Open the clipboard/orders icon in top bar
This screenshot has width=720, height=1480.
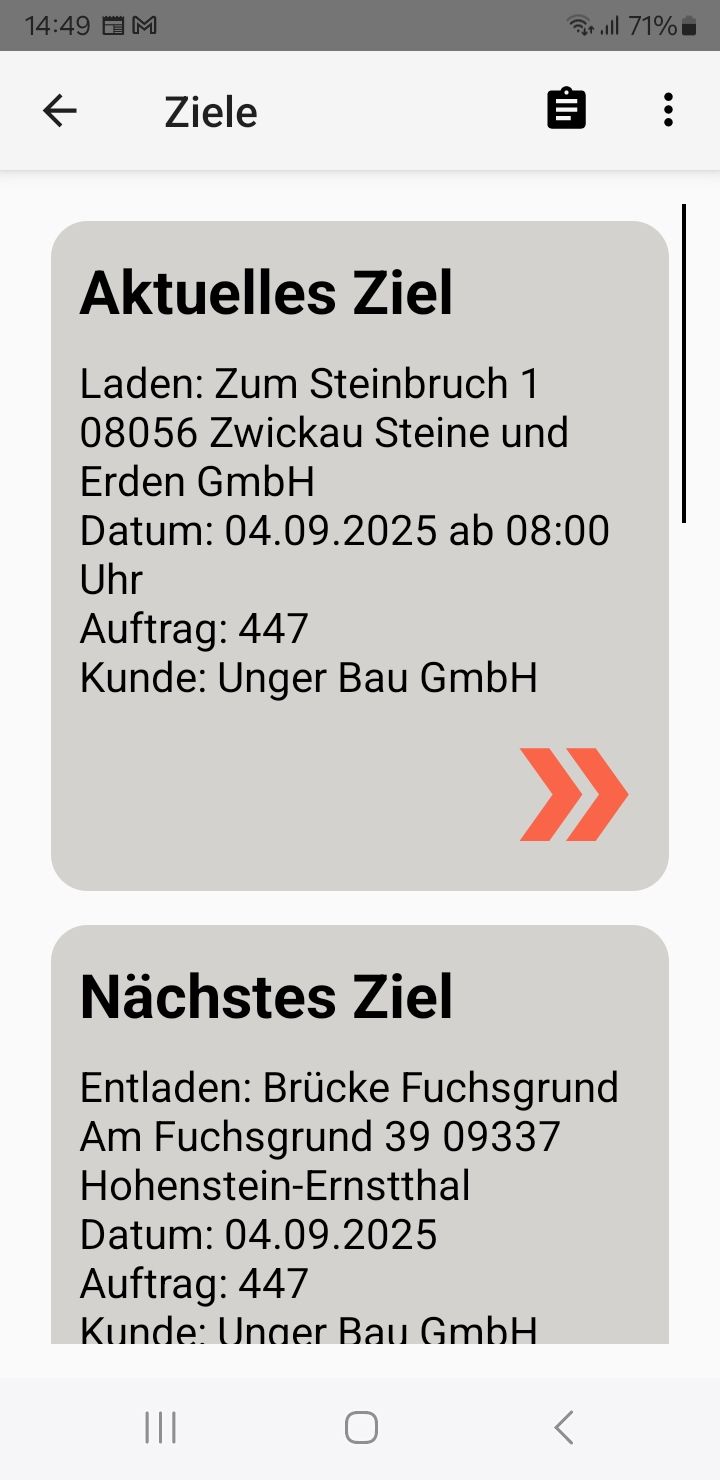(x=565, y=110)
